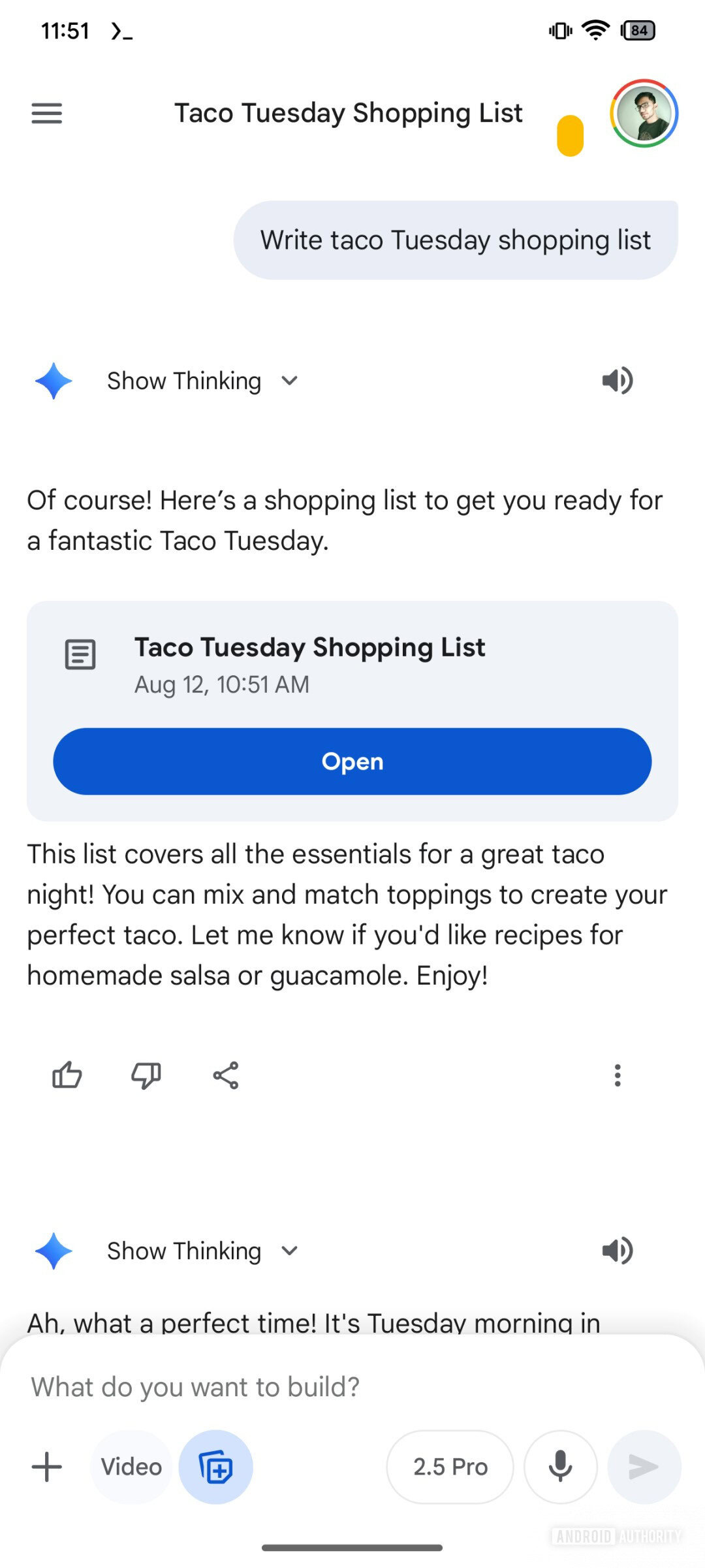Open the account profile picture
705x1568 pixels.
tap(644, 114)
